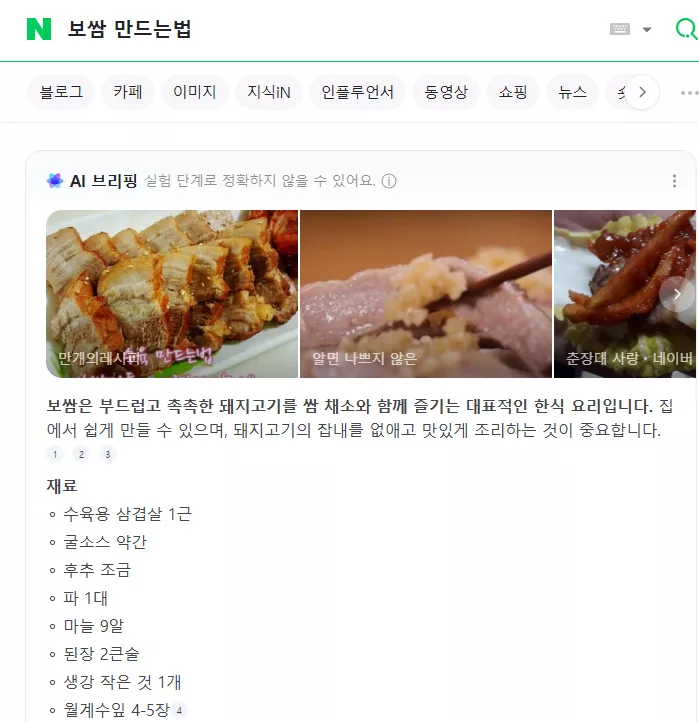Image resolution: width=699 pixels, height=722 pixels.
Task: Open the 뉴스 tab
Action: (572, 92)
